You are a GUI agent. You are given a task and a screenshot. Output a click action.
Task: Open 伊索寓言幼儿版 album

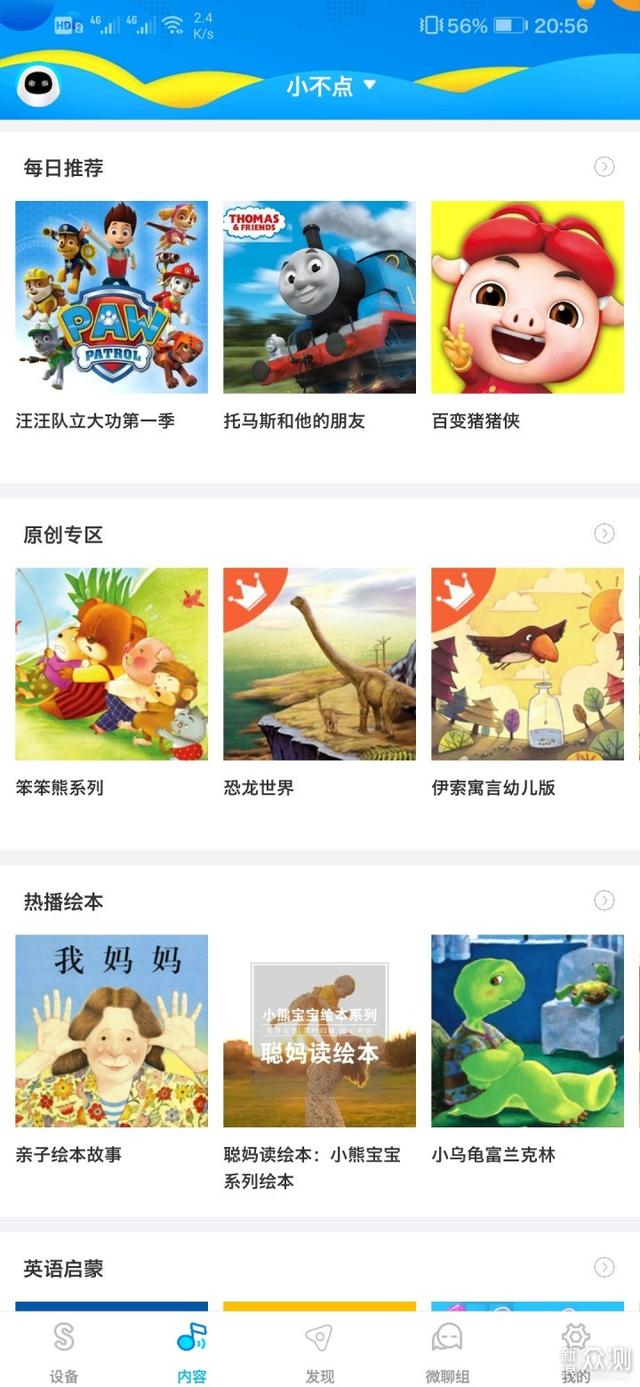tap(527, 664)
